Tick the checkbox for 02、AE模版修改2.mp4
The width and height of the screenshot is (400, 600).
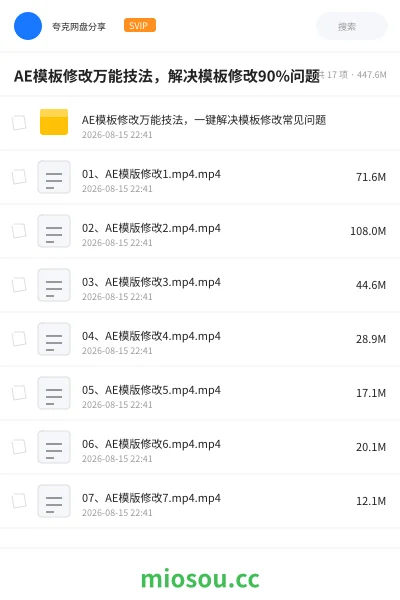click(19, 231)
